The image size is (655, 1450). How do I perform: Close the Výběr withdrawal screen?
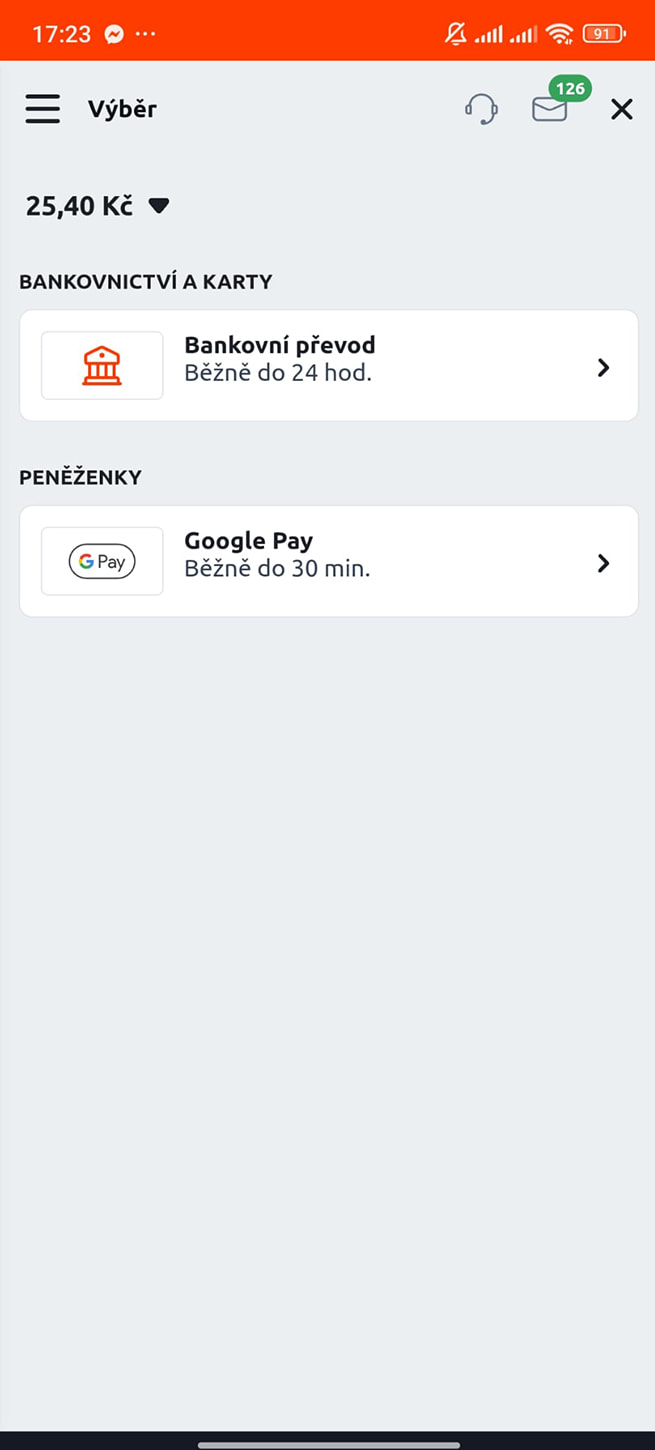pos(622,110)
